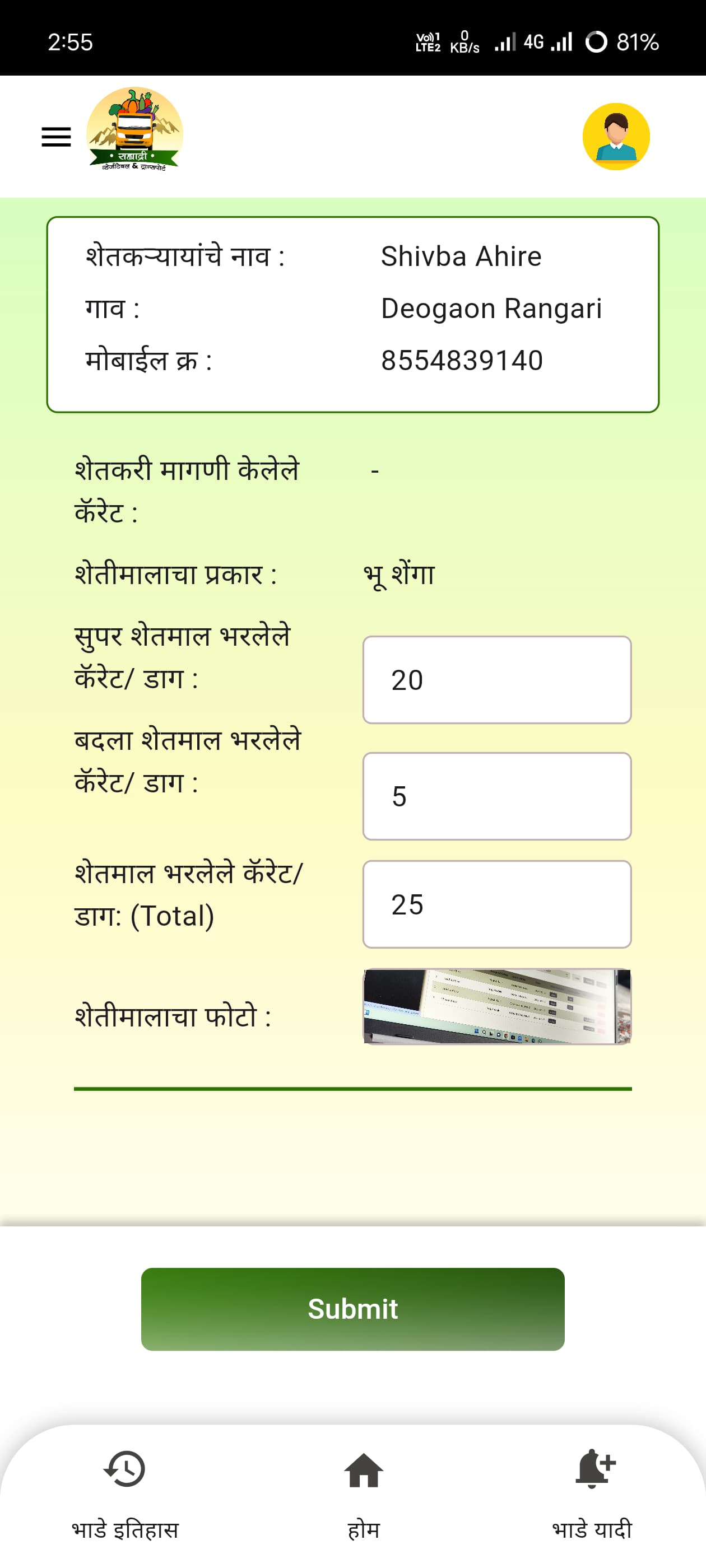The width and height of the screenshot is (706, 1568).
Task: Open the hamburger drawer menu
Action: 56,136
